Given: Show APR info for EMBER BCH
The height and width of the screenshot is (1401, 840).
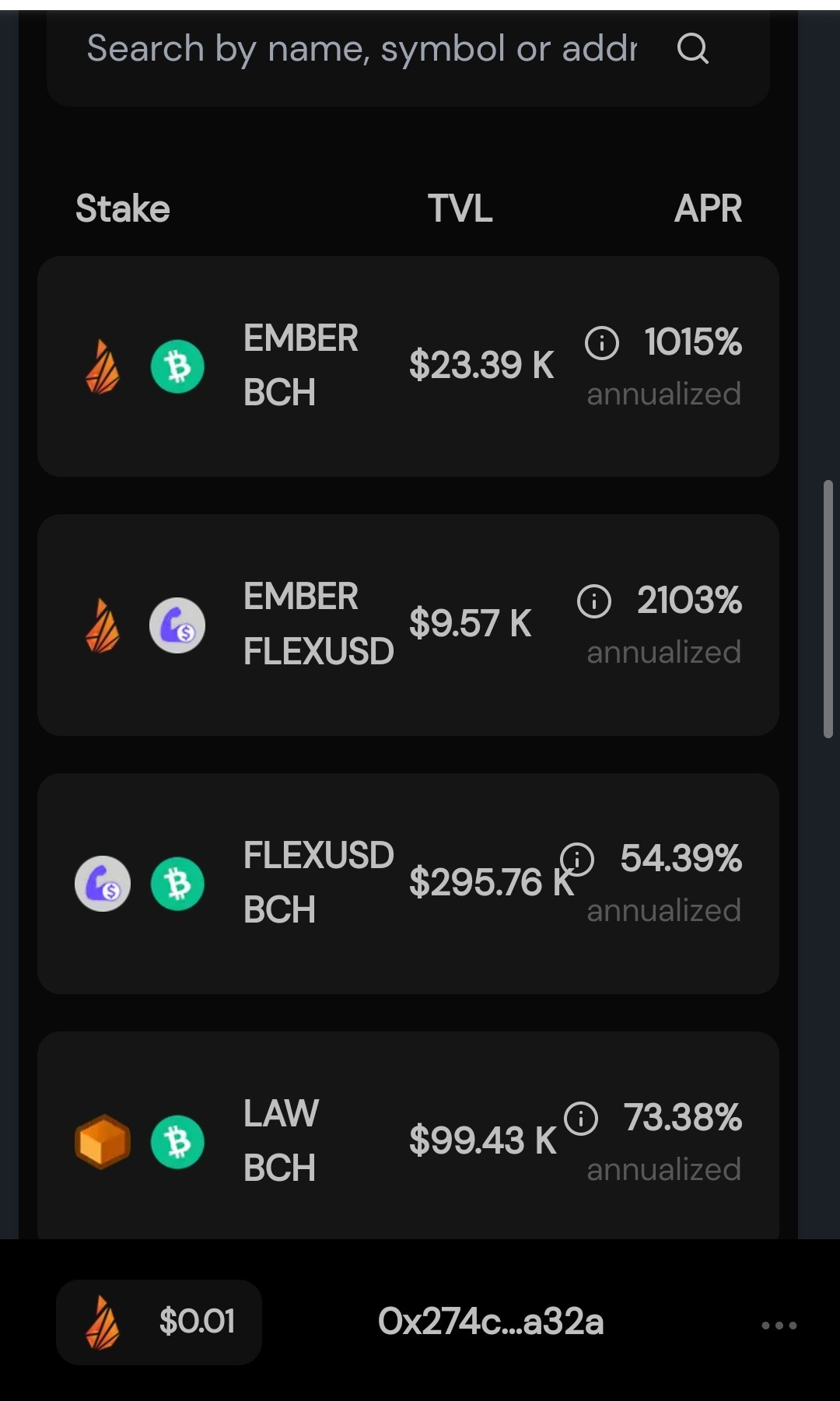Looking at the screenshot, I should 602,342.
